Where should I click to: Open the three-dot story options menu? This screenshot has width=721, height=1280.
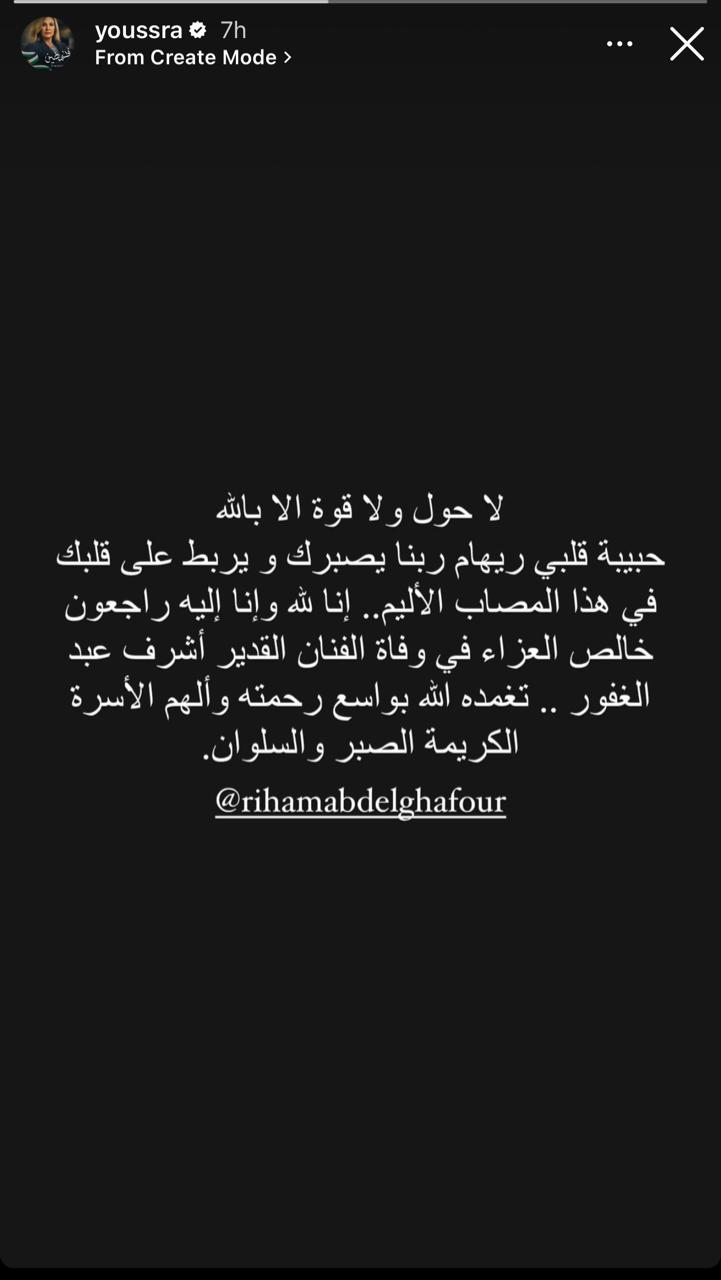pos(620,44)
